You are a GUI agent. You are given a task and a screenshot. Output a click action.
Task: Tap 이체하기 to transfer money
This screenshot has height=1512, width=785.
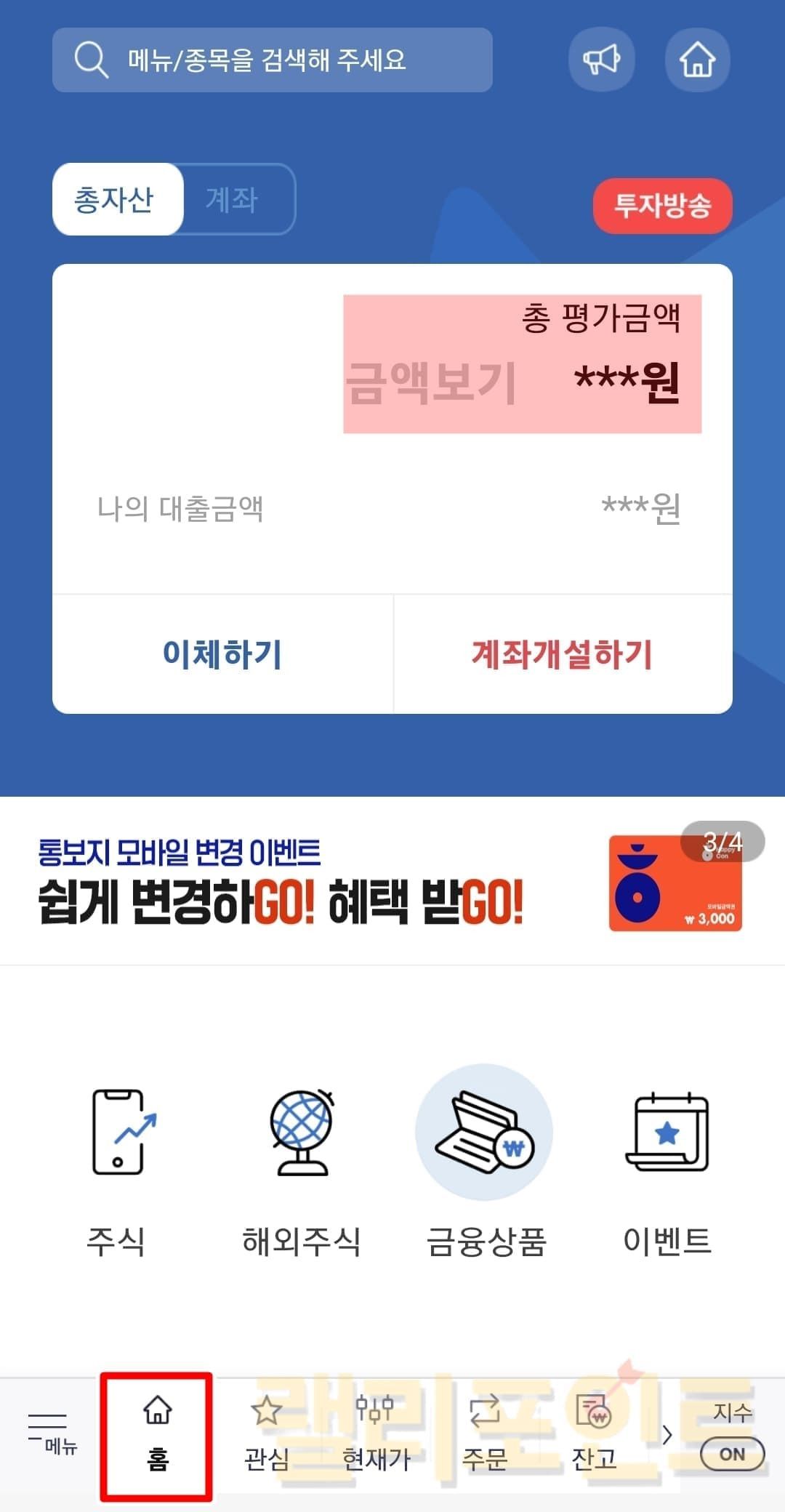coord(222,654)
